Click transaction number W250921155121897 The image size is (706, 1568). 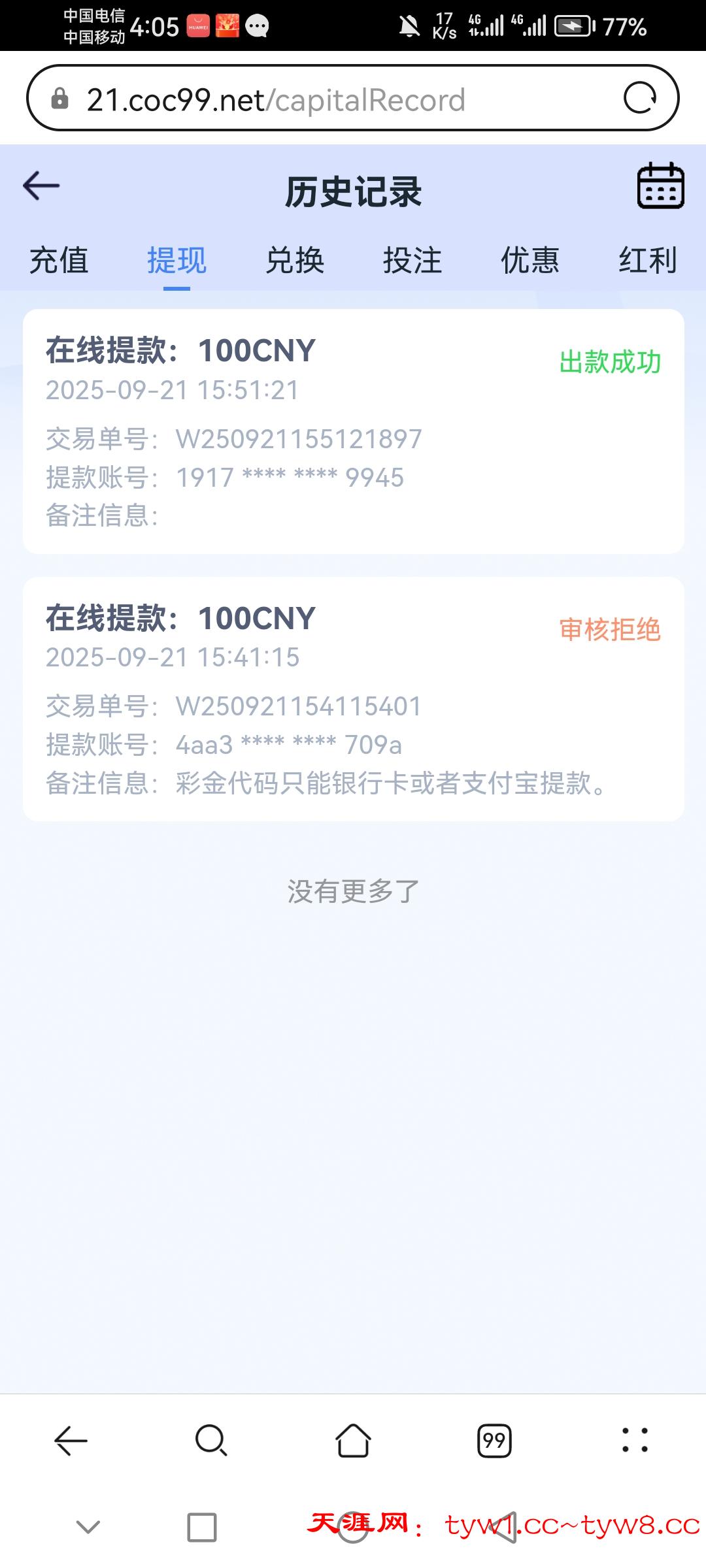(298, 439)
